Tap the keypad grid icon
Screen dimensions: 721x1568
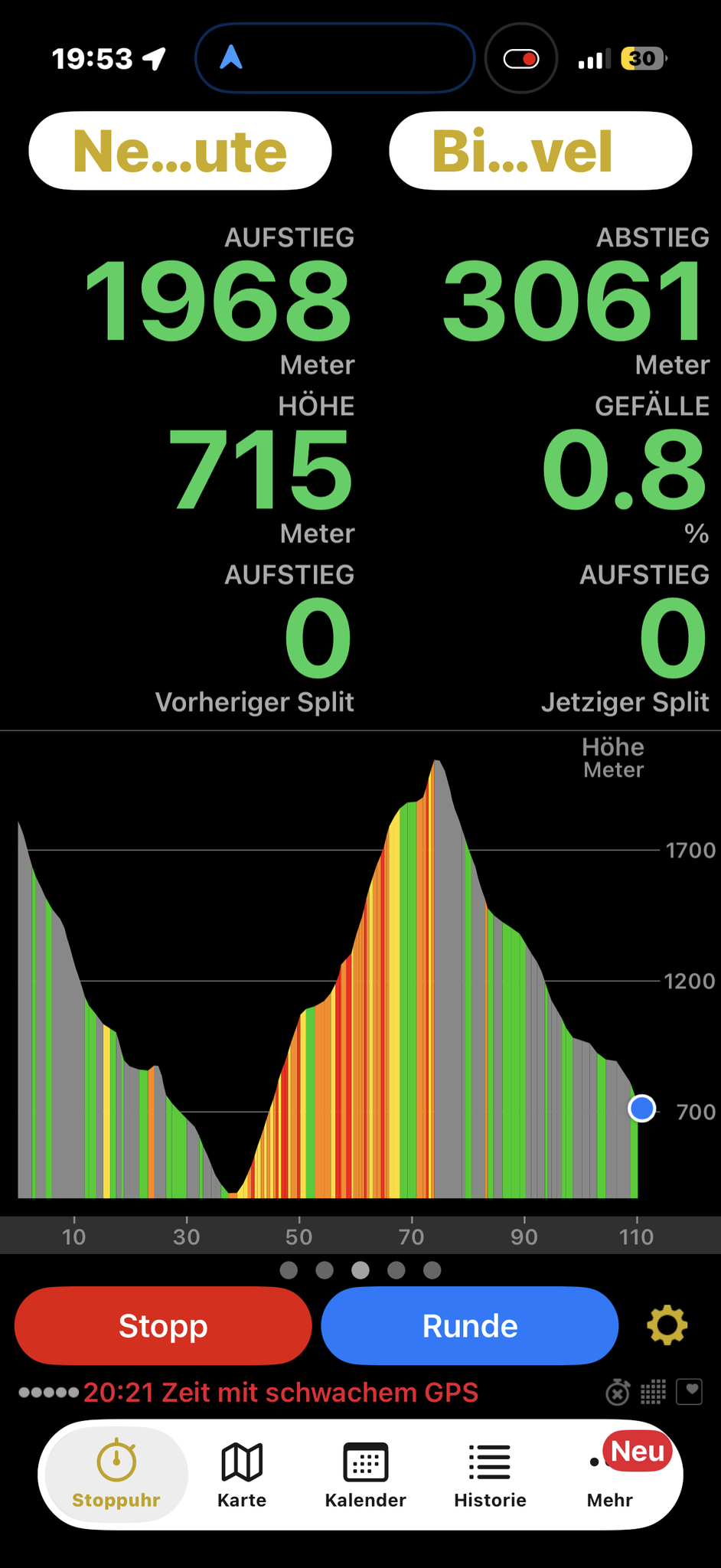(x=653, y=1392)
